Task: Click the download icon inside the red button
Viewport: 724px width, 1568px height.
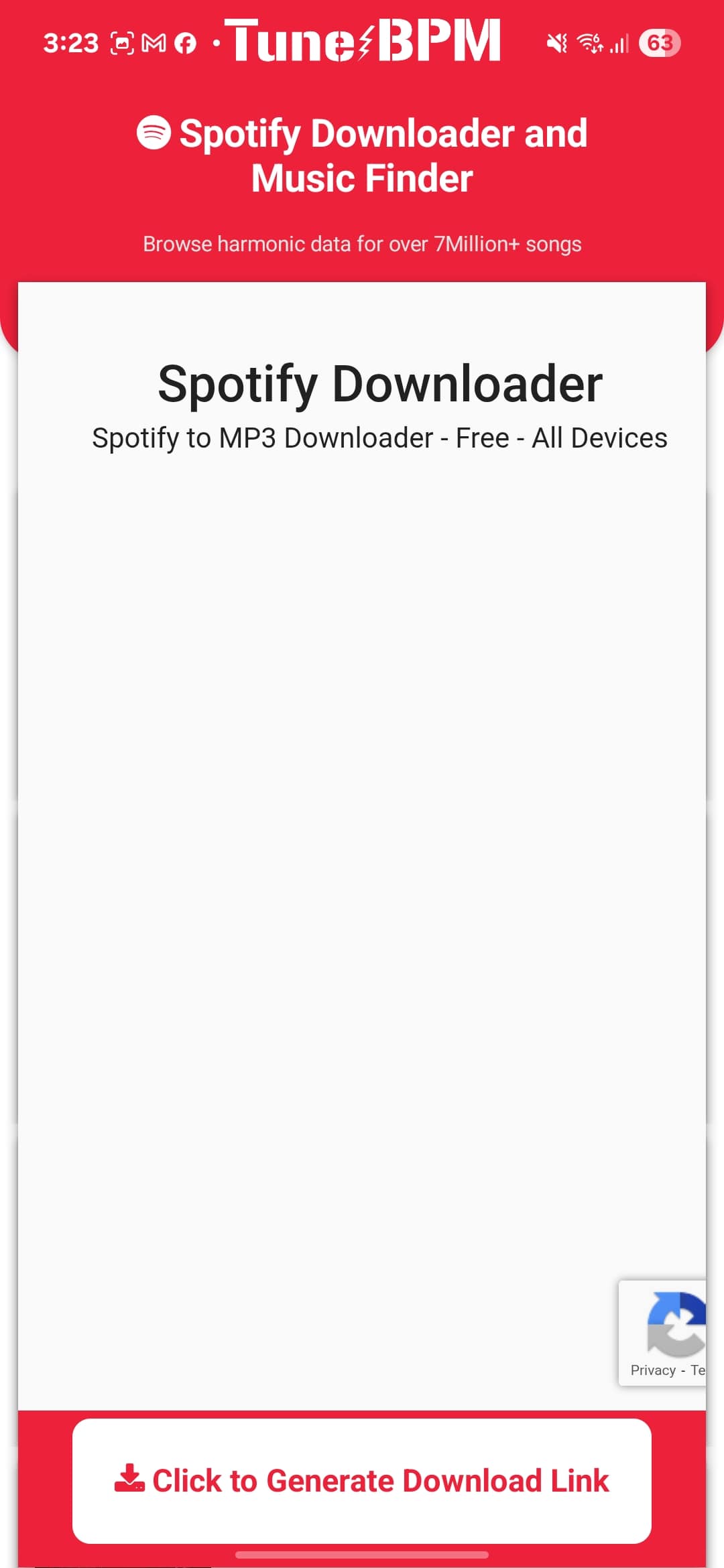Action: 131,1480
